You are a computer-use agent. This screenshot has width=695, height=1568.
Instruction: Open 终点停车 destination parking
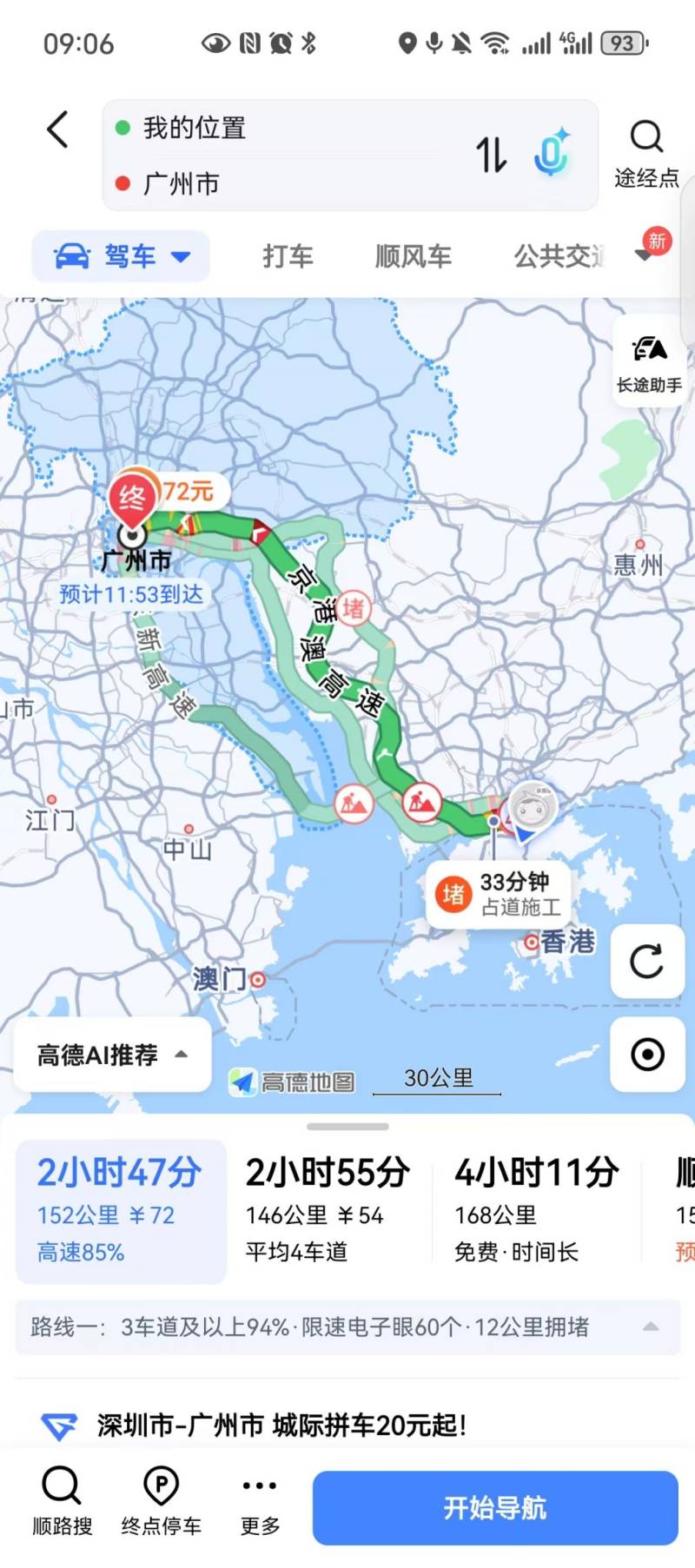point(162,1501)
